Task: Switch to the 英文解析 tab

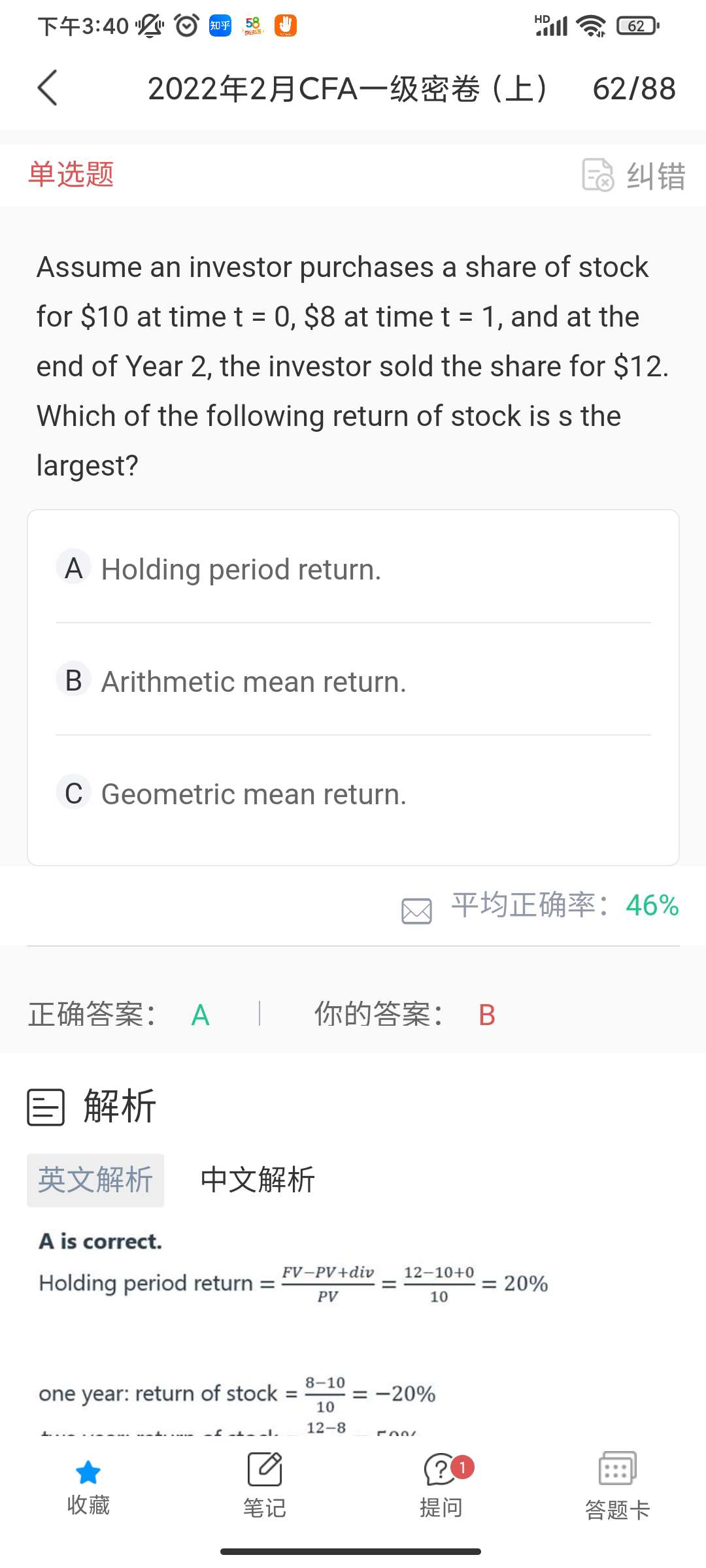Action: [95, 1180]
